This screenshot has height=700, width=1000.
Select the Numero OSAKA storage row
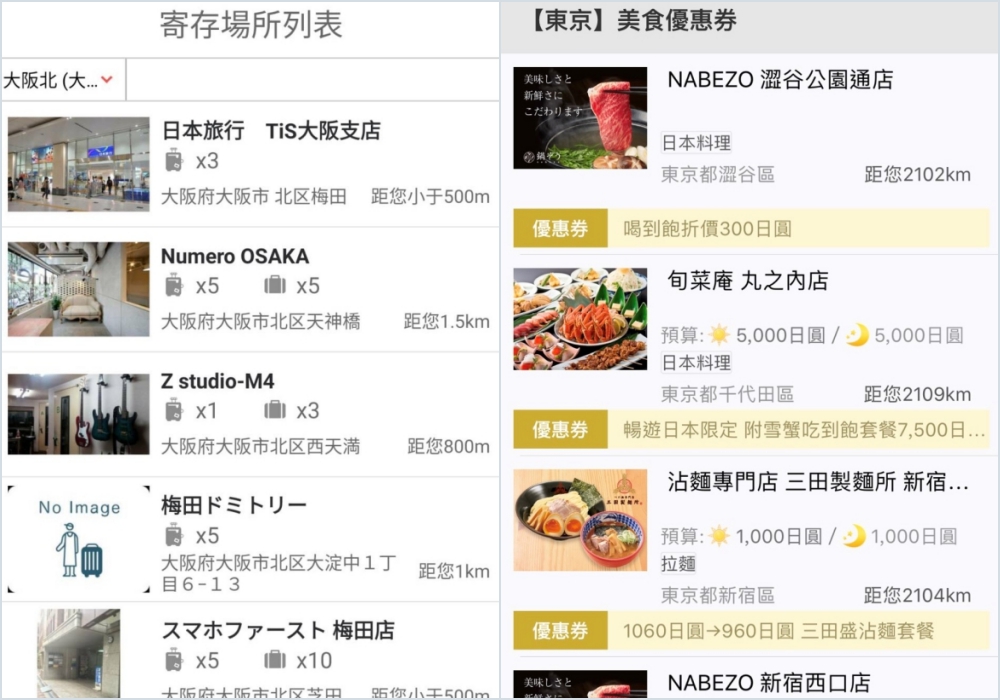[250, 288]
